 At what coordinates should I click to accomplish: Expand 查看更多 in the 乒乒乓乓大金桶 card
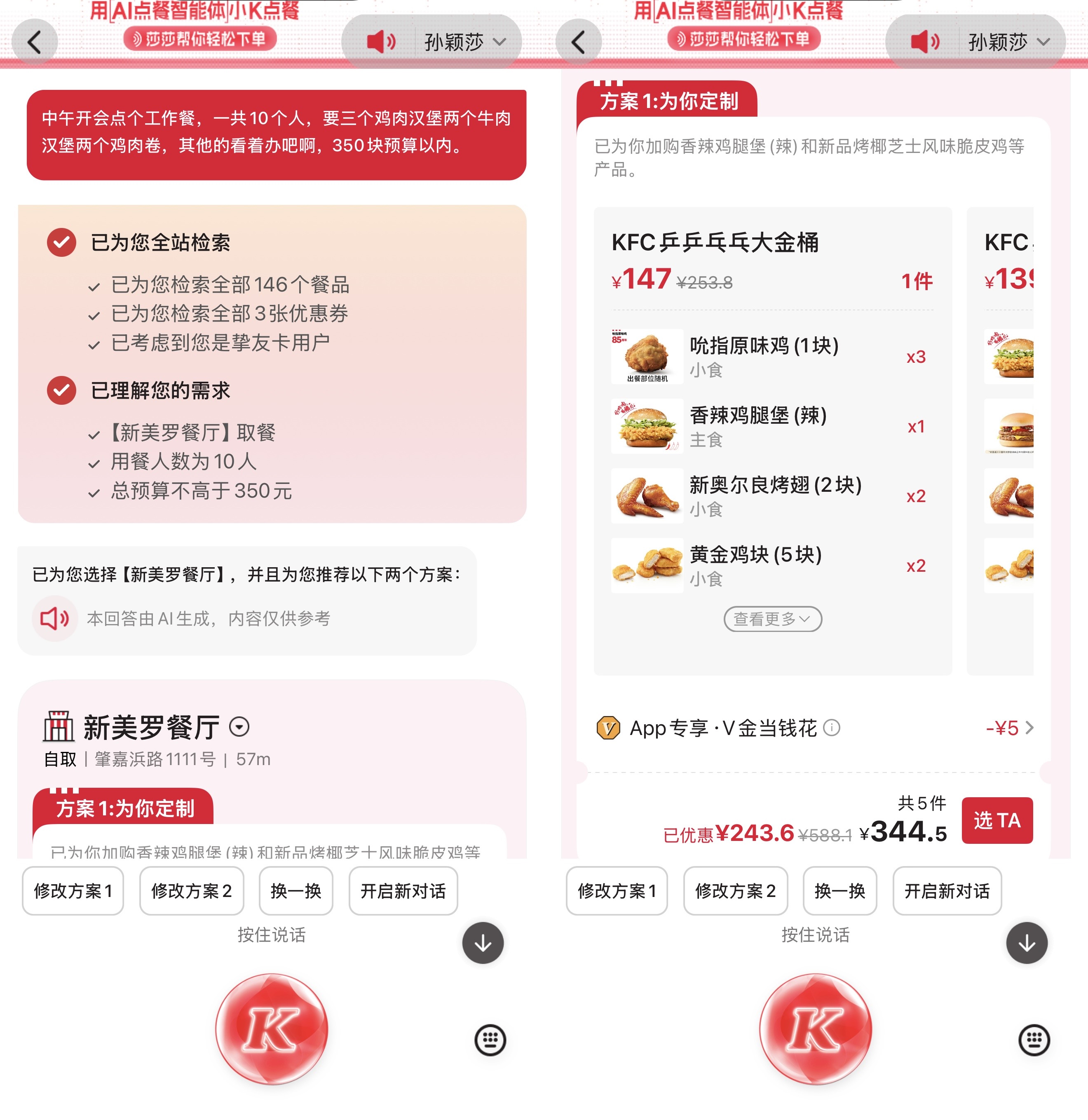tap(773, 619)
